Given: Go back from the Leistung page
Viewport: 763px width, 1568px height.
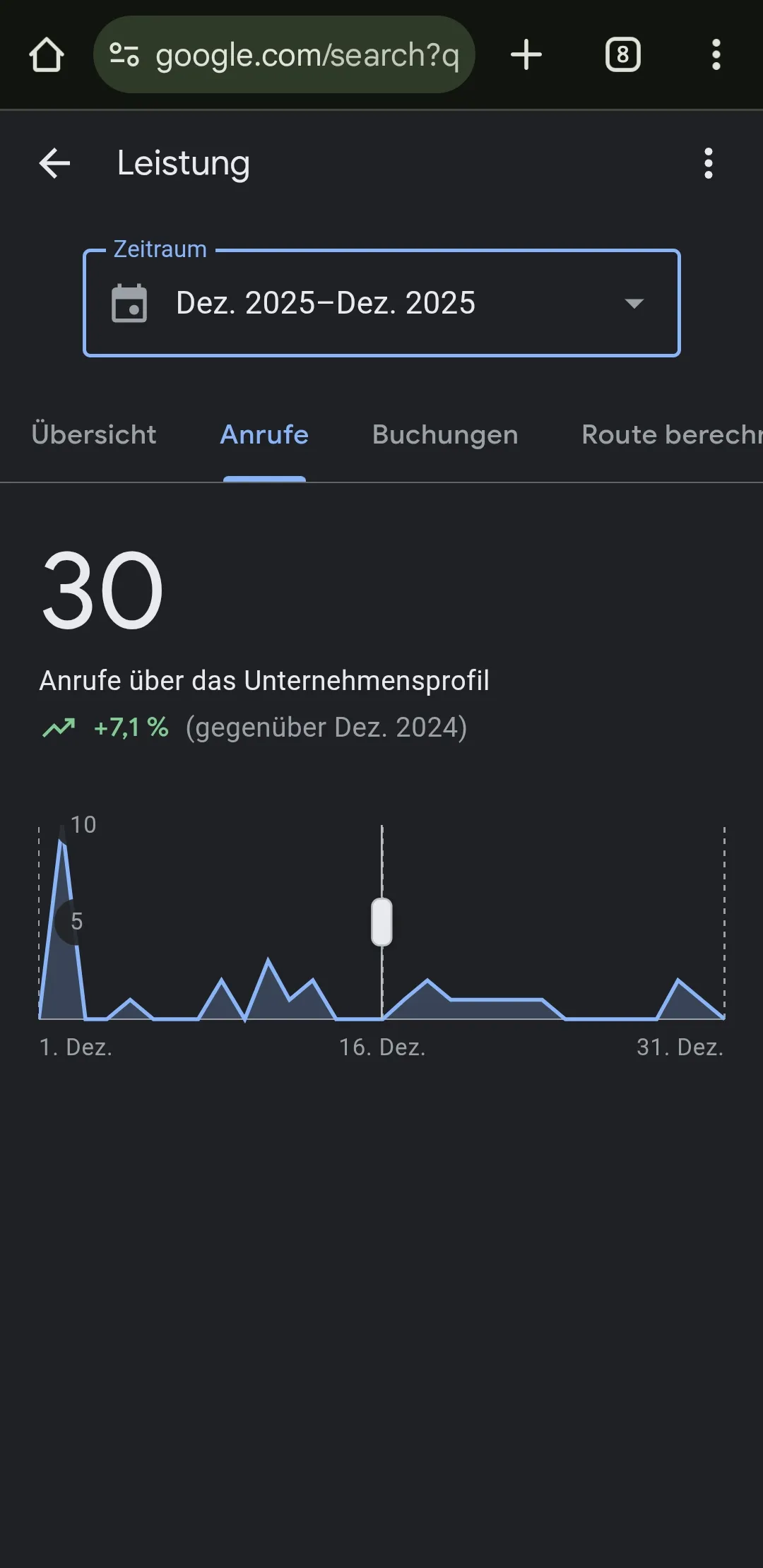Looking at the screenshot, I should tap(54, 163).
